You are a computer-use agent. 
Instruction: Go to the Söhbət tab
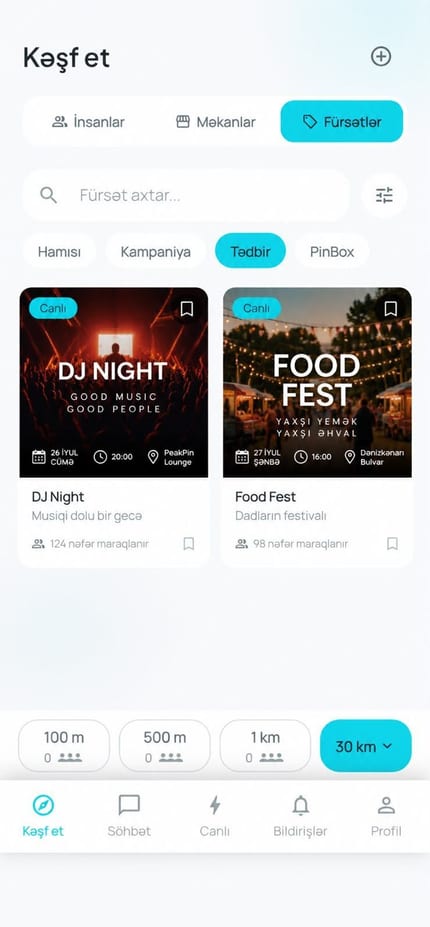coord(129,816)
